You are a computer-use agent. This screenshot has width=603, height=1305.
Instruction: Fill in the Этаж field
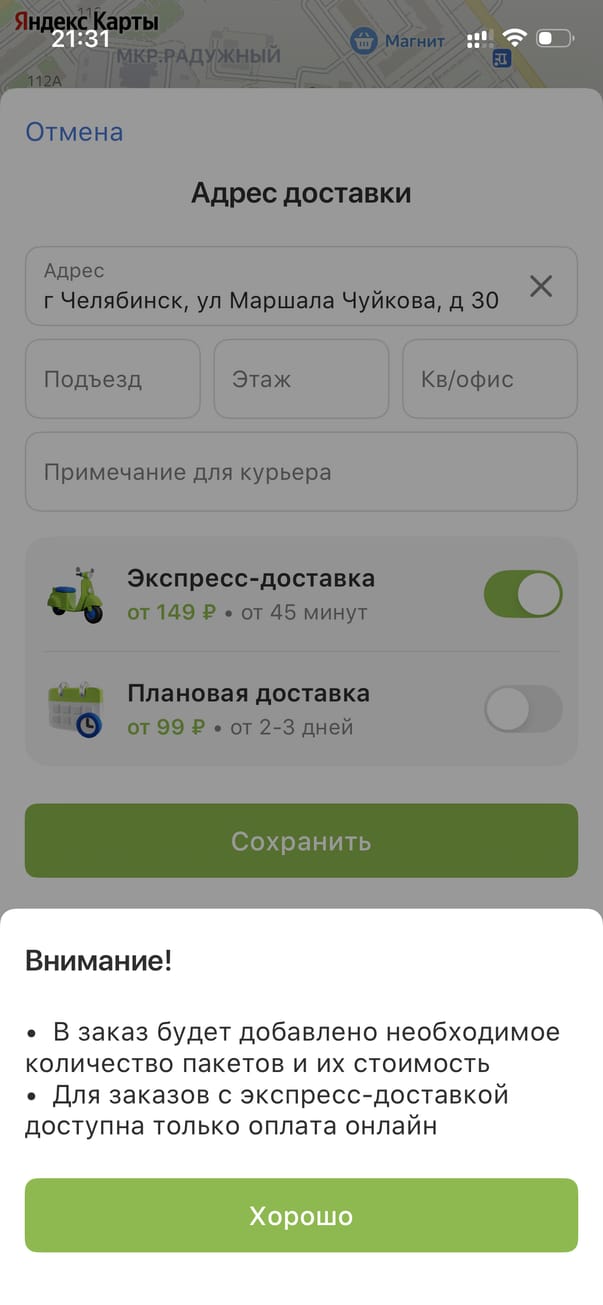click(301, 379)
